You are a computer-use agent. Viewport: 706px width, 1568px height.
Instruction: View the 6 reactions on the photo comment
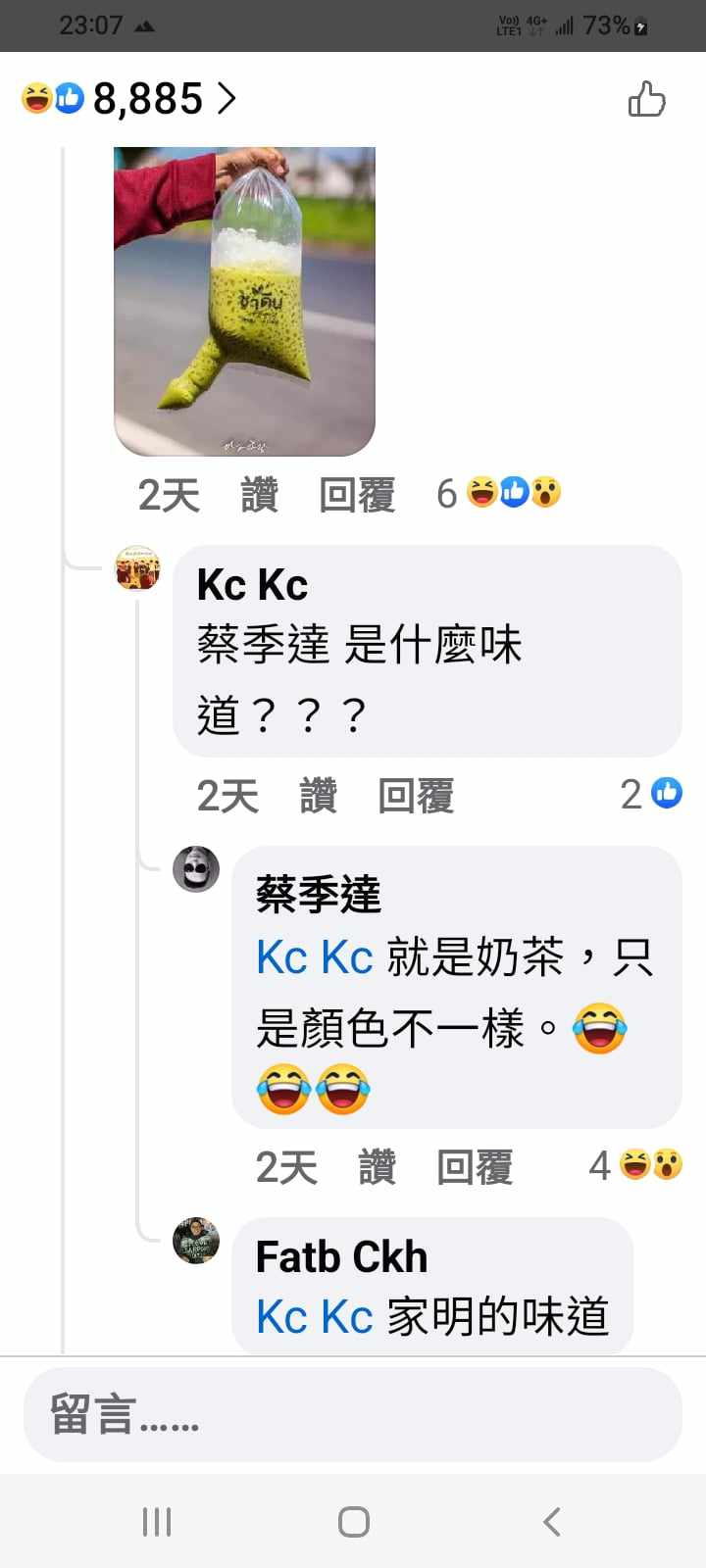498,493
